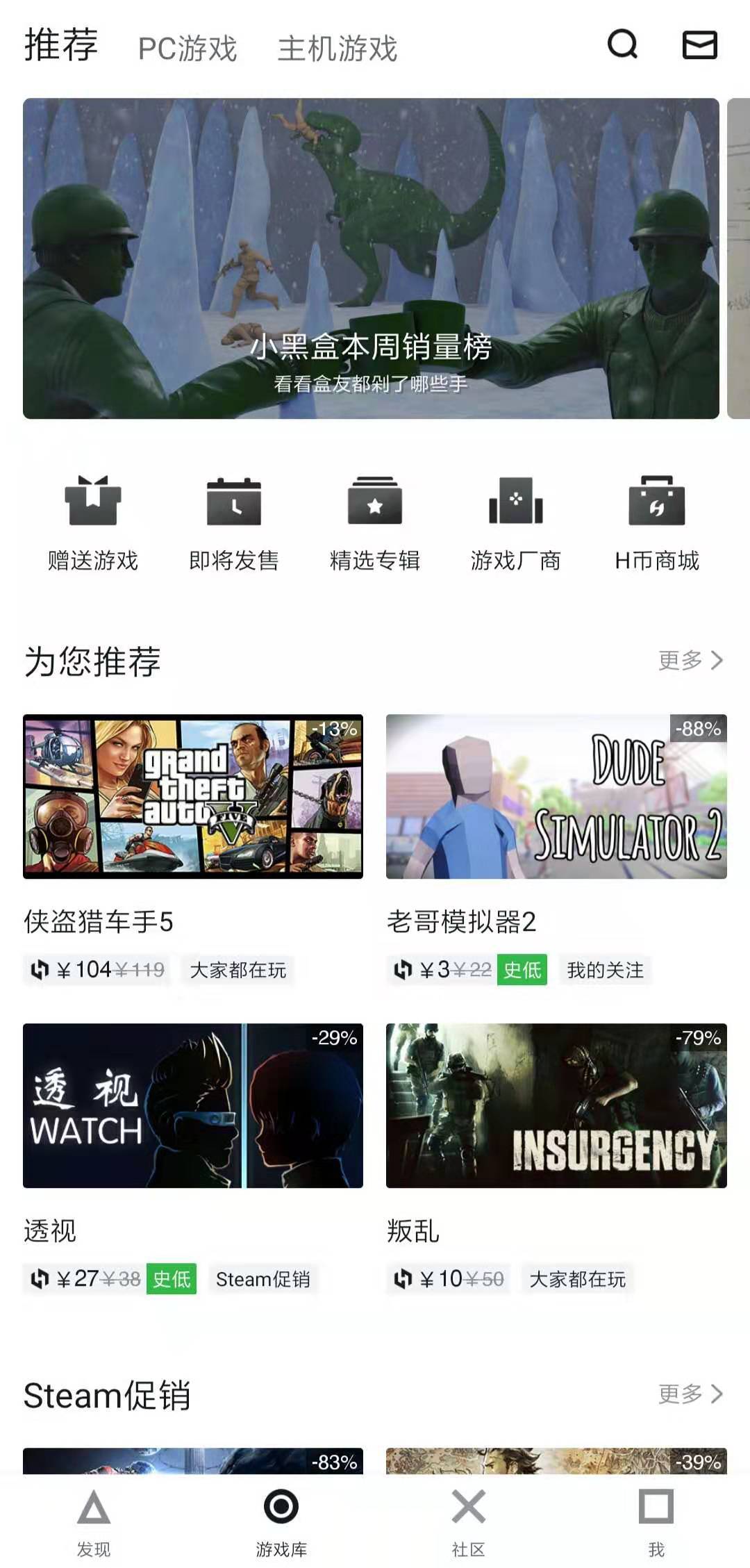Screen dimensions: 750x1568
Task: Tap 更多 next to 为您推荐
Action: 690,660
